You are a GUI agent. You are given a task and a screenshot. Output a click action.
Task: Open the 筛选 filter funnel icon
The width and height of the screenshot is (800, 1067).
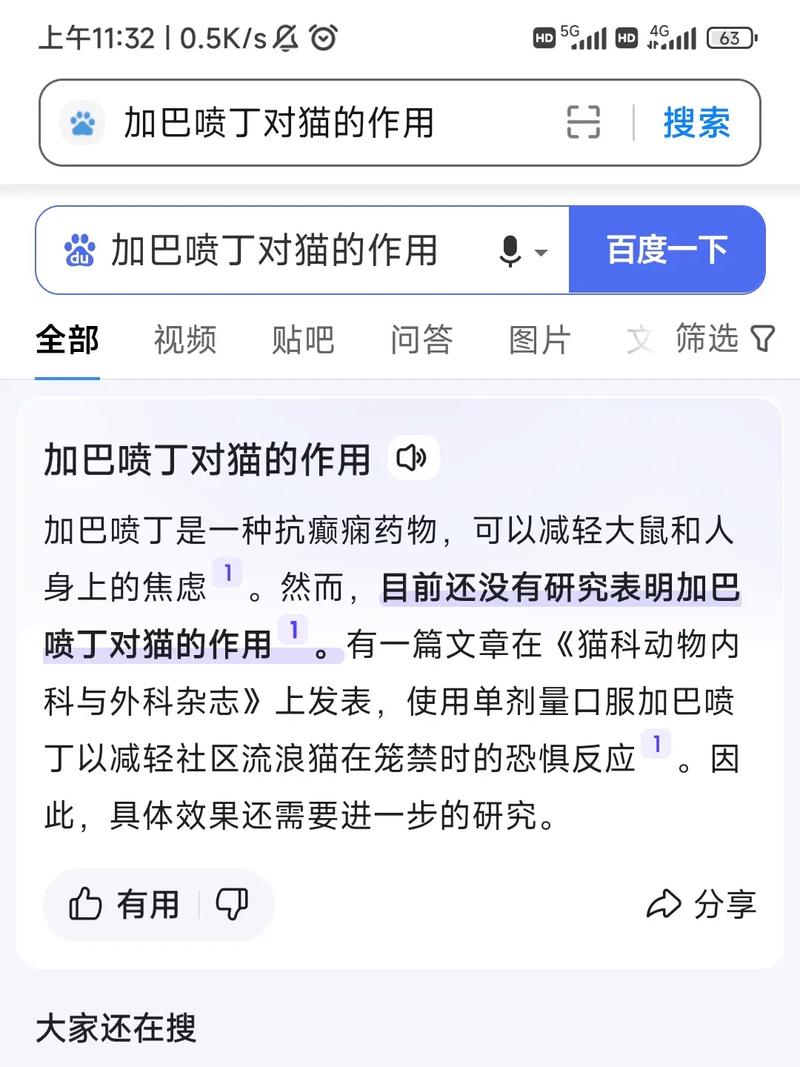[x=763, y=340]
